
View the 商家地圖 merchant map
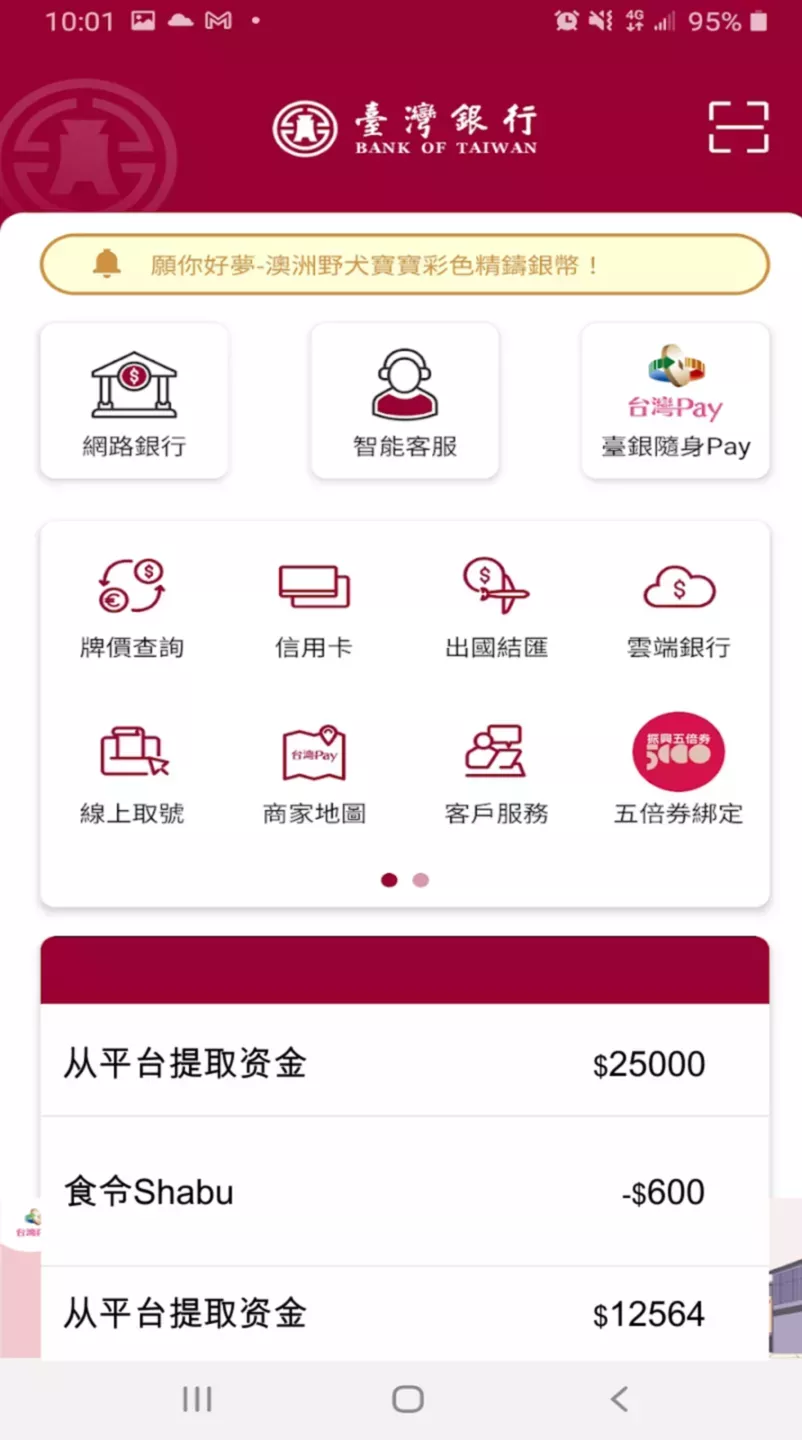[314, 772]
